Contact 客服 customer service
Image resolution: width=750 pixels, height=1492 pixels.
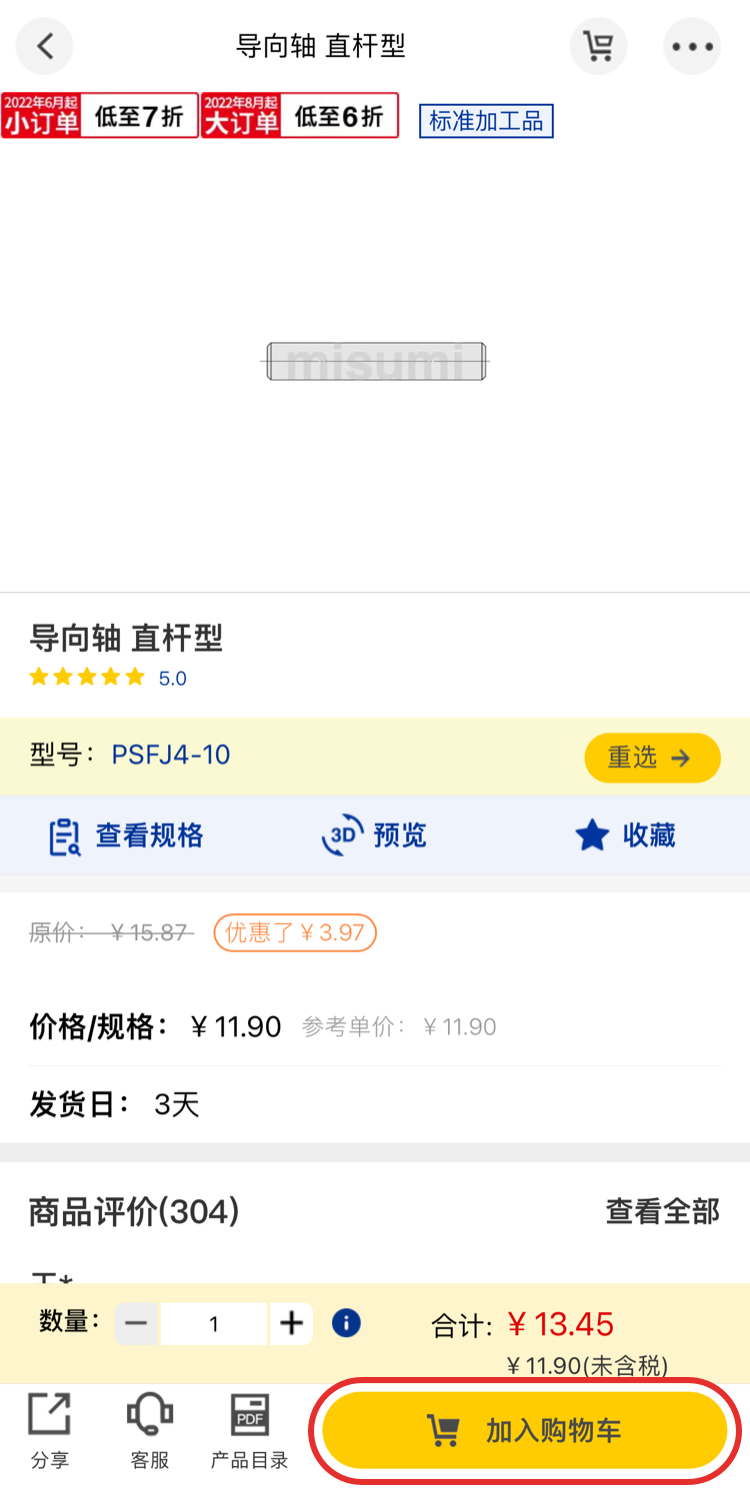150,1431
